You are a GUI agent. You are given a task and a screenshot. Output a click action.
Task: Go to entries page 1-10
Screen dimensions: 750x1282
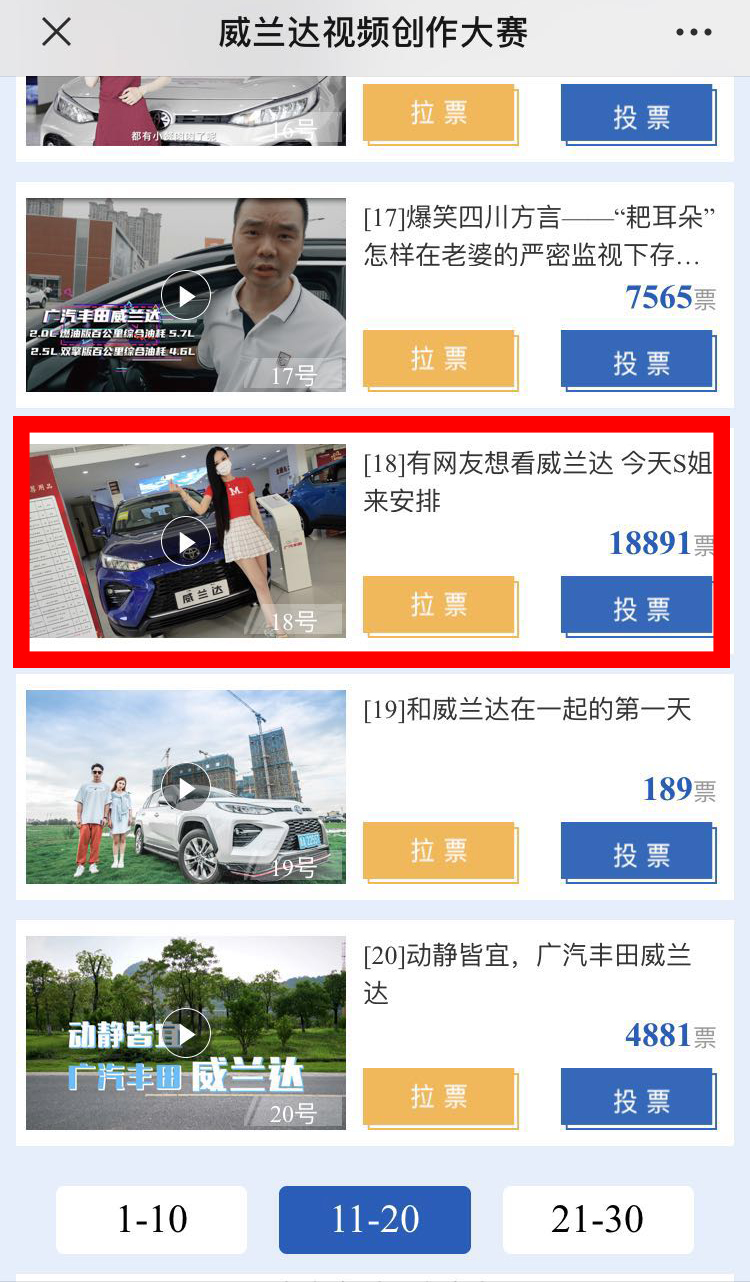tap(151, 1219)
